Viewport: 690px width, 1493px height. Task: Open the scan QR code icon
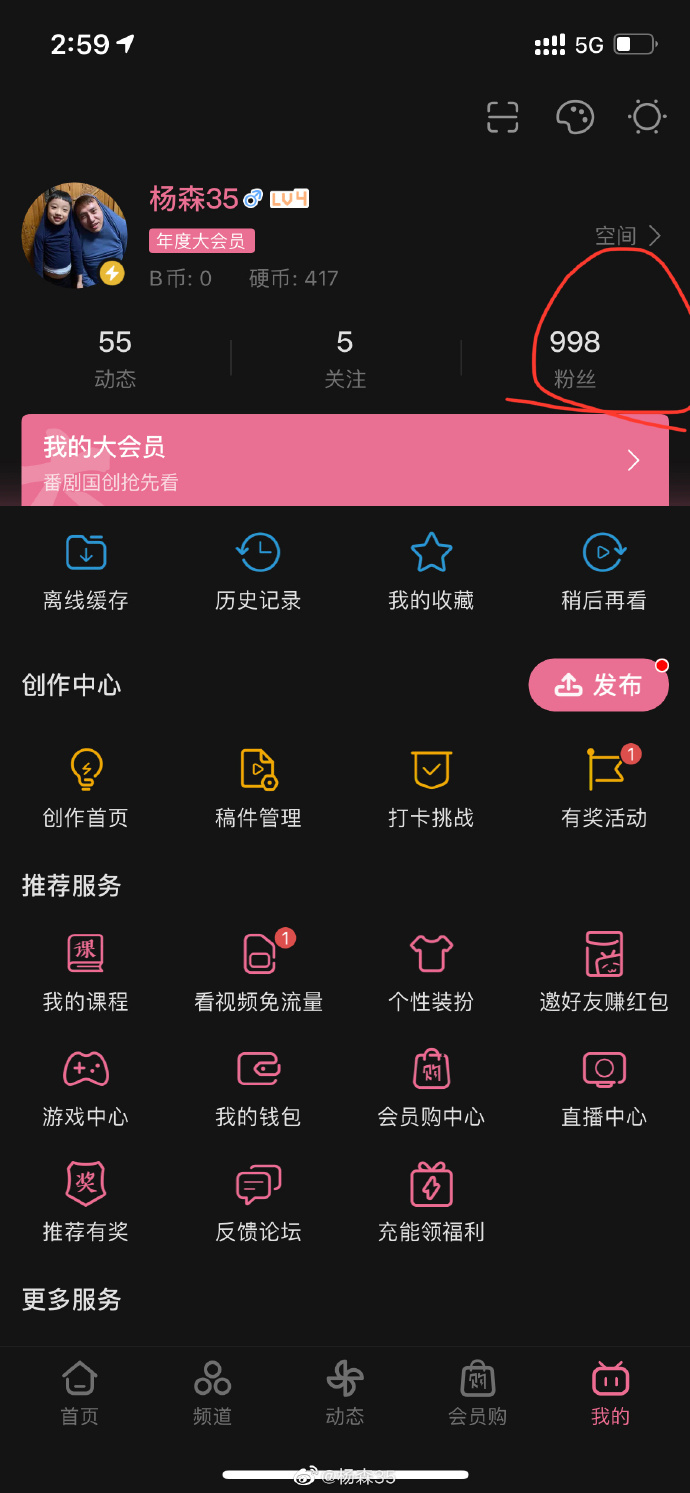[502, 117]
